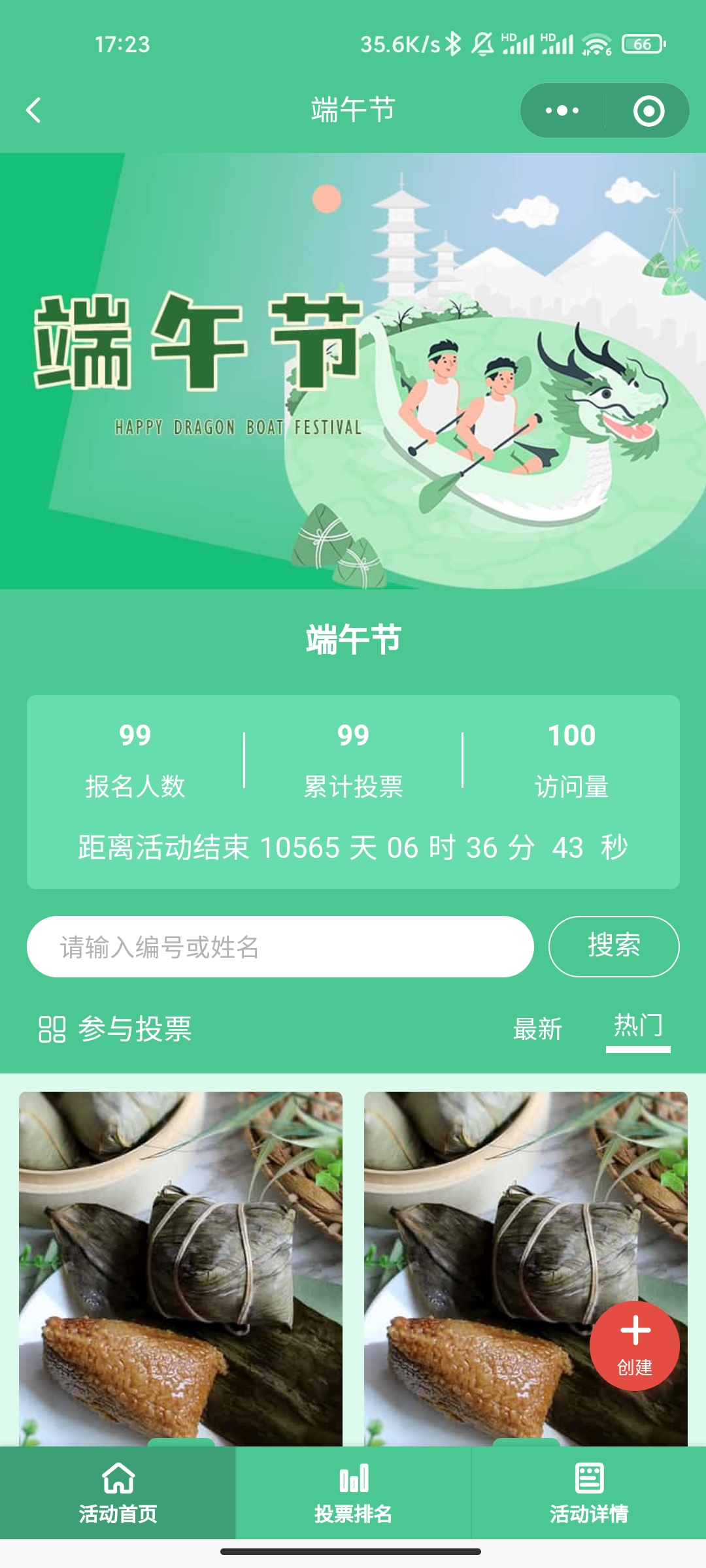This screenshot has width=706, height=1568.
Task: Tap the 搜索 button
Action: click(613, 946)
